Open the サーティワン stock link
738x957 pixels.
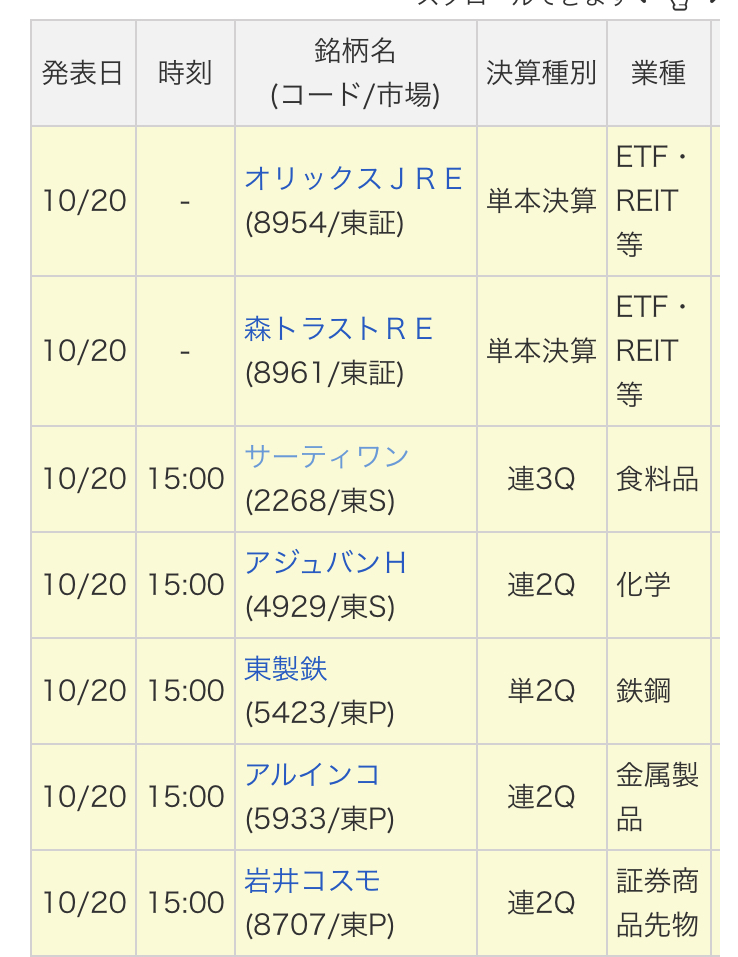pos(327,456)
